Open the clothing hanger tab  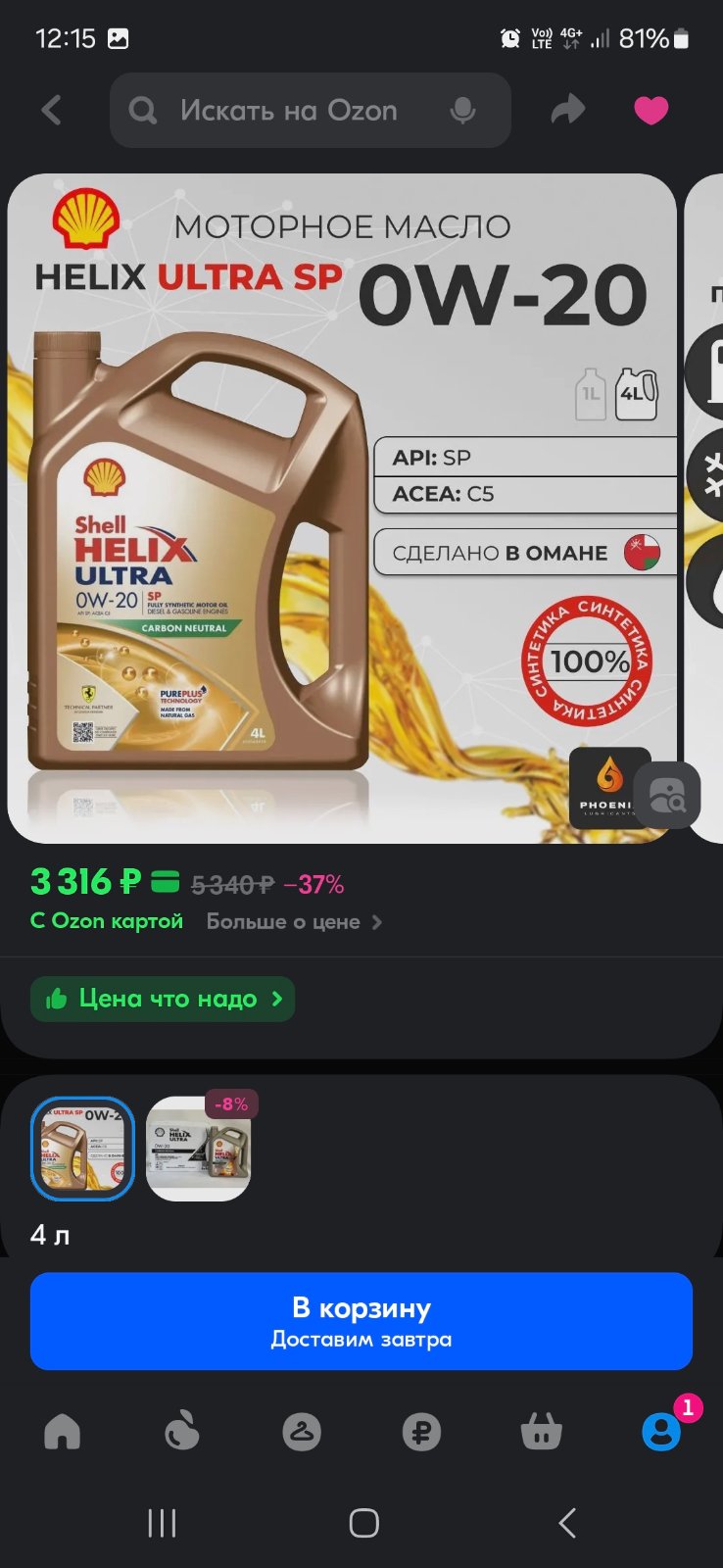coord(302,1432)
